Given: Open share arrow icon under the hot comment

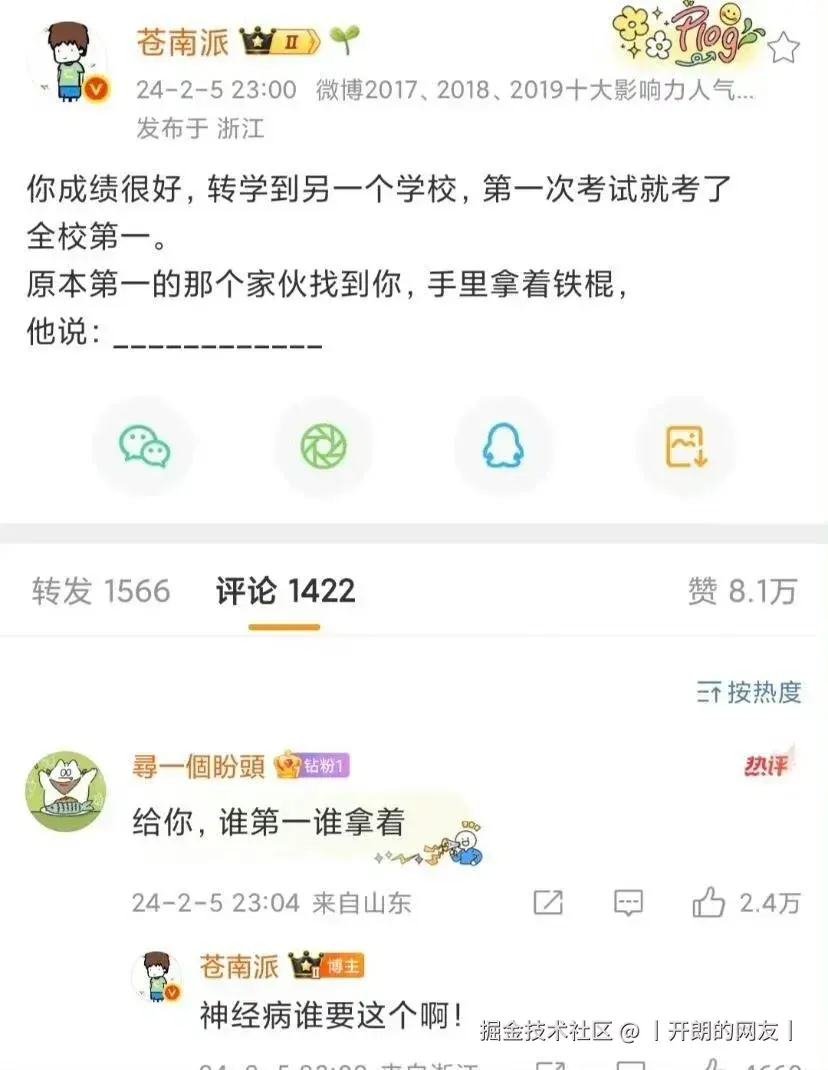Looking at the screenshot, I should click(x=548, y=902).
